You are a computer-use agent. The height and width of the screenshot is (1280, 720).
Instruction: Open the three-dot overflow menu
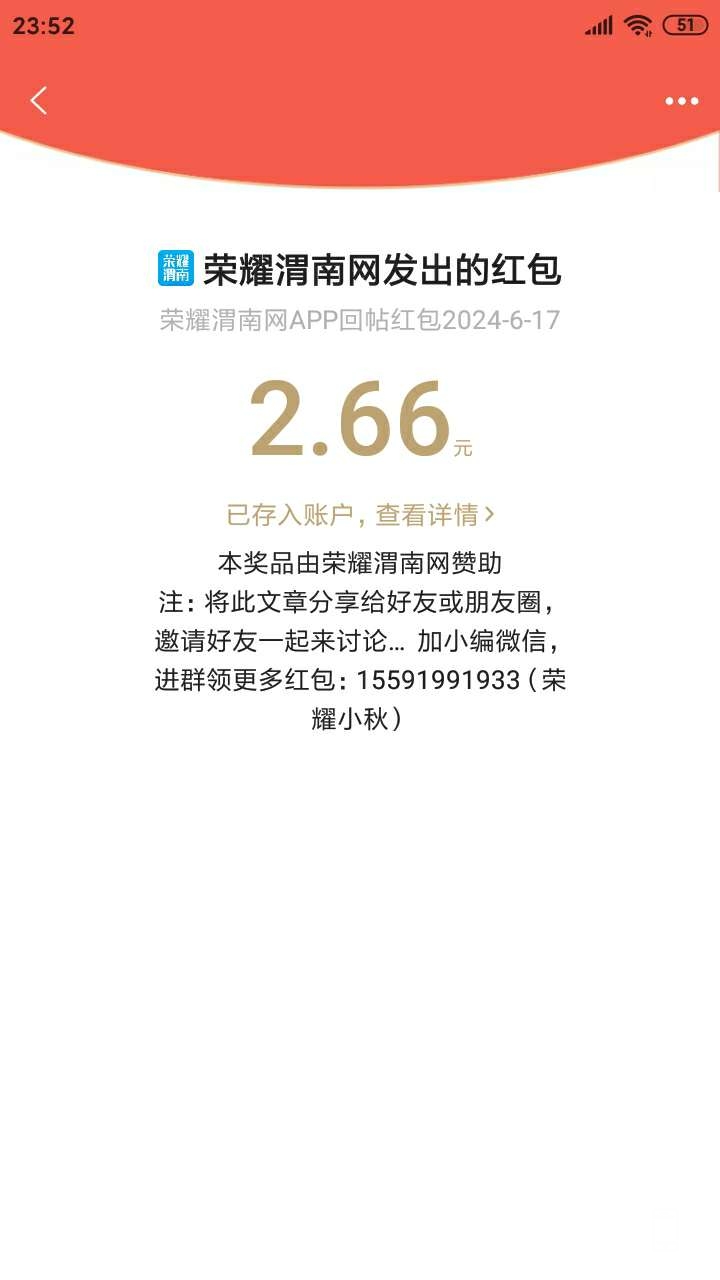682,101
